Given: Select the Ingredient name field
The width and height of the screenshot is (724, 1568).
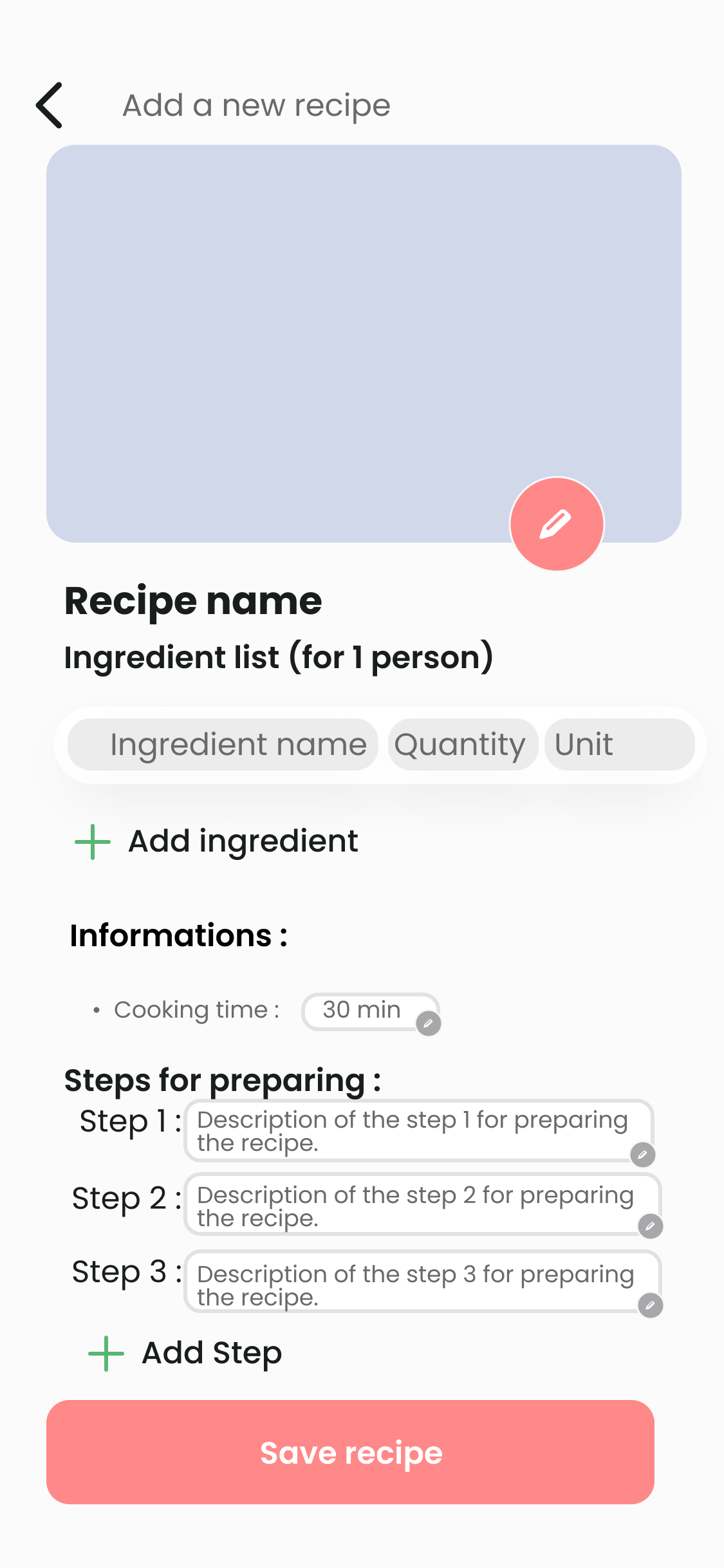Looking at the screenshot, I should coord(223,745).
